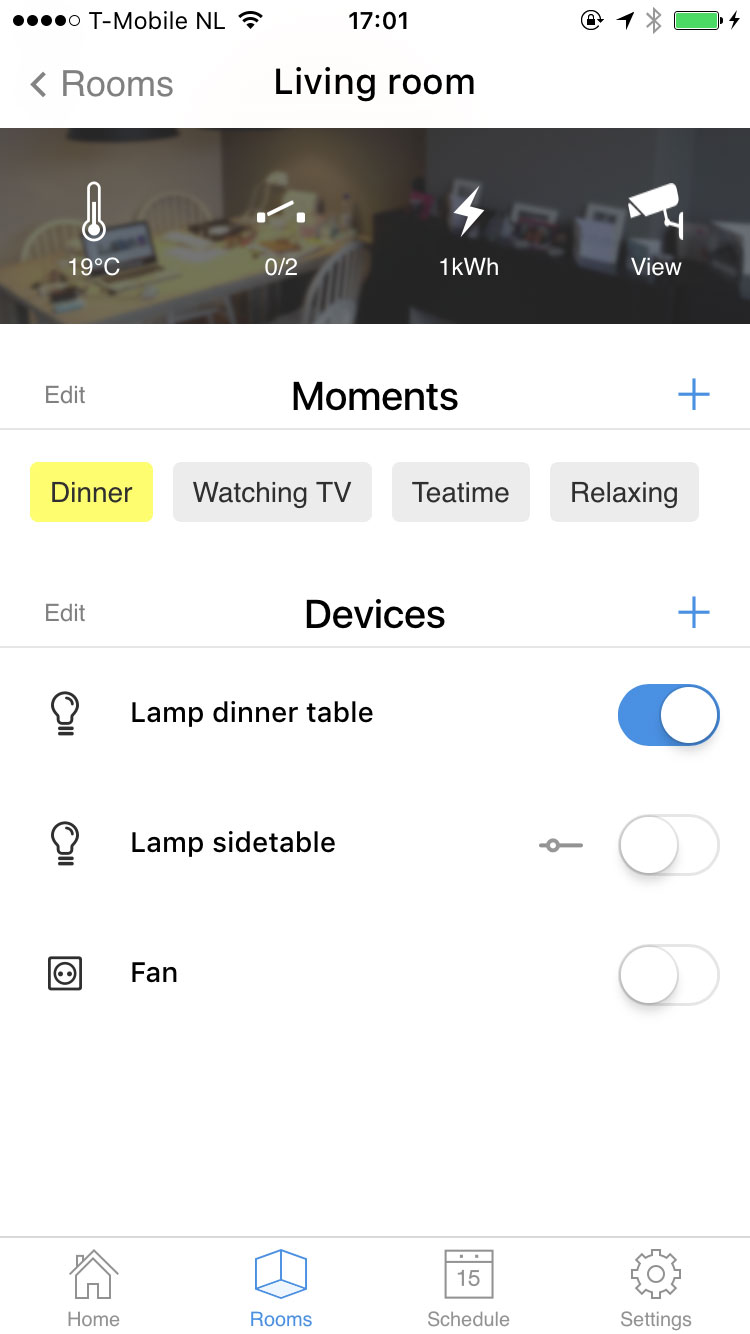Go back to Rooms list
This screenshot has width=750, height=1334.
pos(101,84)
